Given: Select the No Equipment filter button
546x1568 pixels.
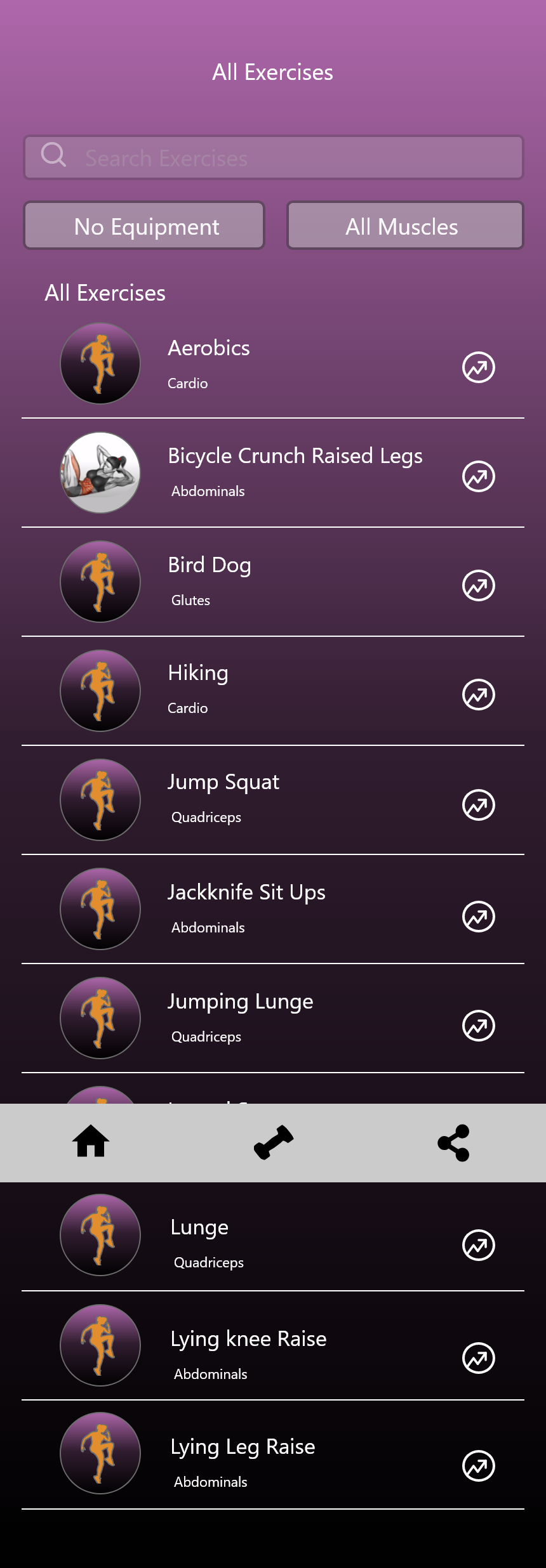Looking at the screenshot, I should click(x=144, y=226).
